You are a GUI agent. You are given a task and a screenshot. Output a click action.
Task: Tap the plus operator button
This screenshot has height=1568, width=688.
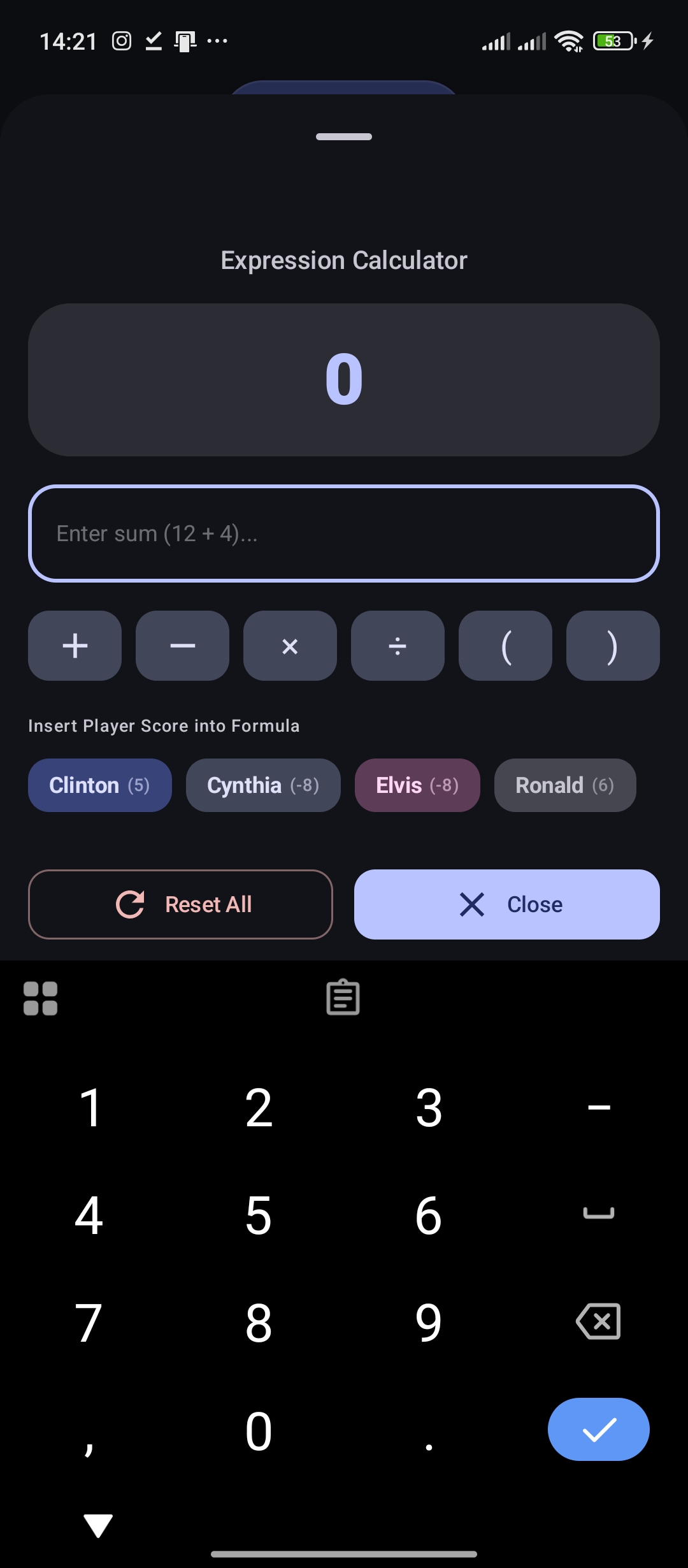75,646
